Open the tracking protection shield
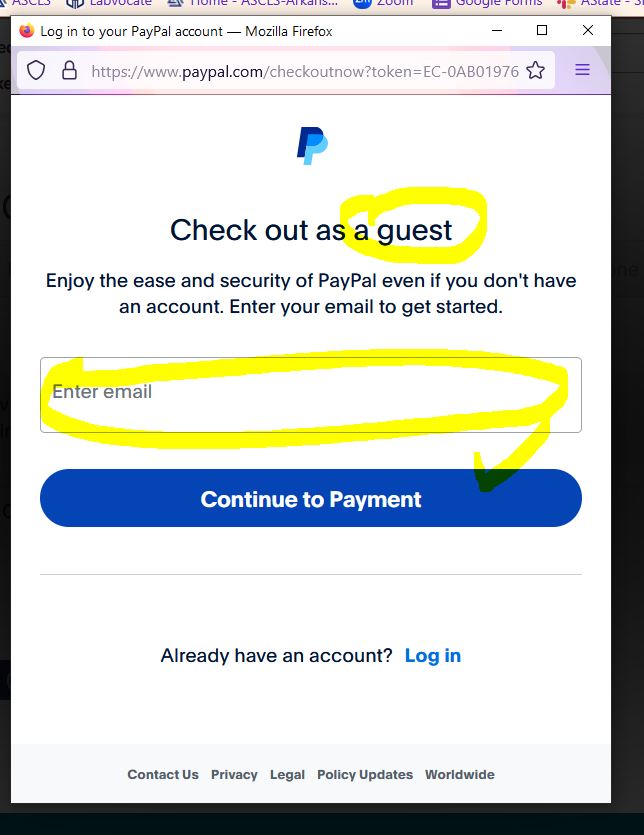The image size is (644, 835). click(x=37, y=71)
